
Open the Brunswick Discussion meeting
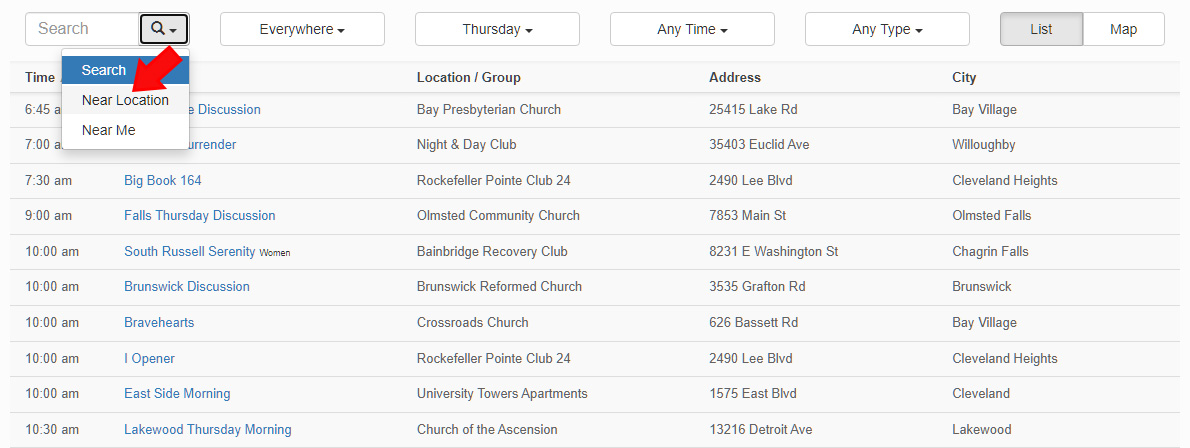pos(187,286)
